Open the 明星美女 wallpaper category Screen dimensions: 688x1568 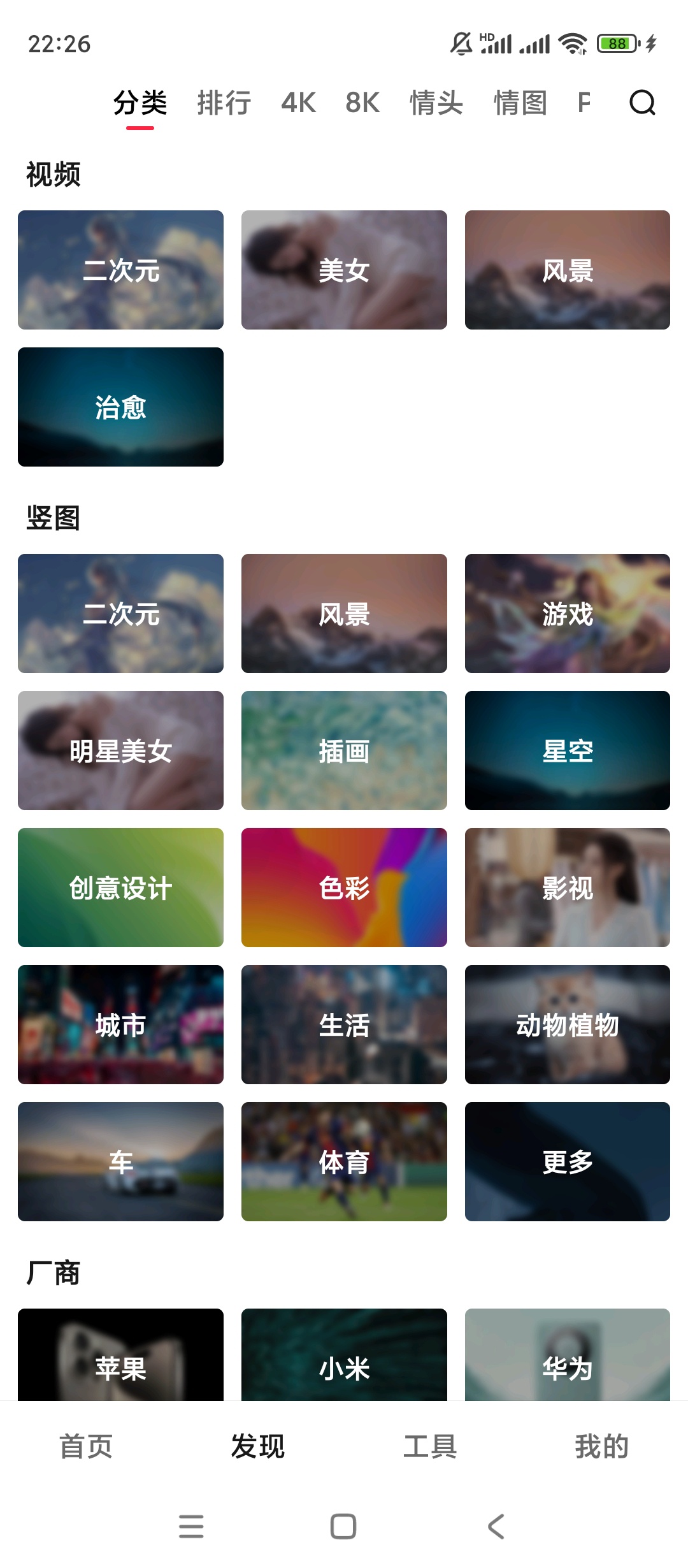(x=120, y=750)
